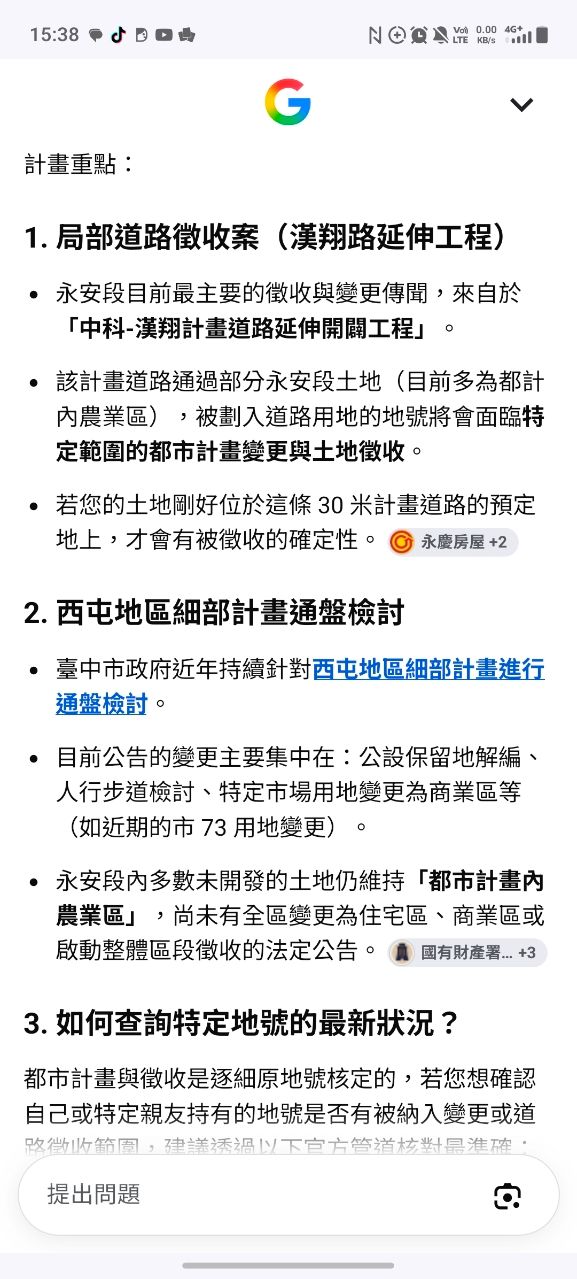Open the 國有財產署 +3 source chip
Screen dimensions: 577x1279
467,952
